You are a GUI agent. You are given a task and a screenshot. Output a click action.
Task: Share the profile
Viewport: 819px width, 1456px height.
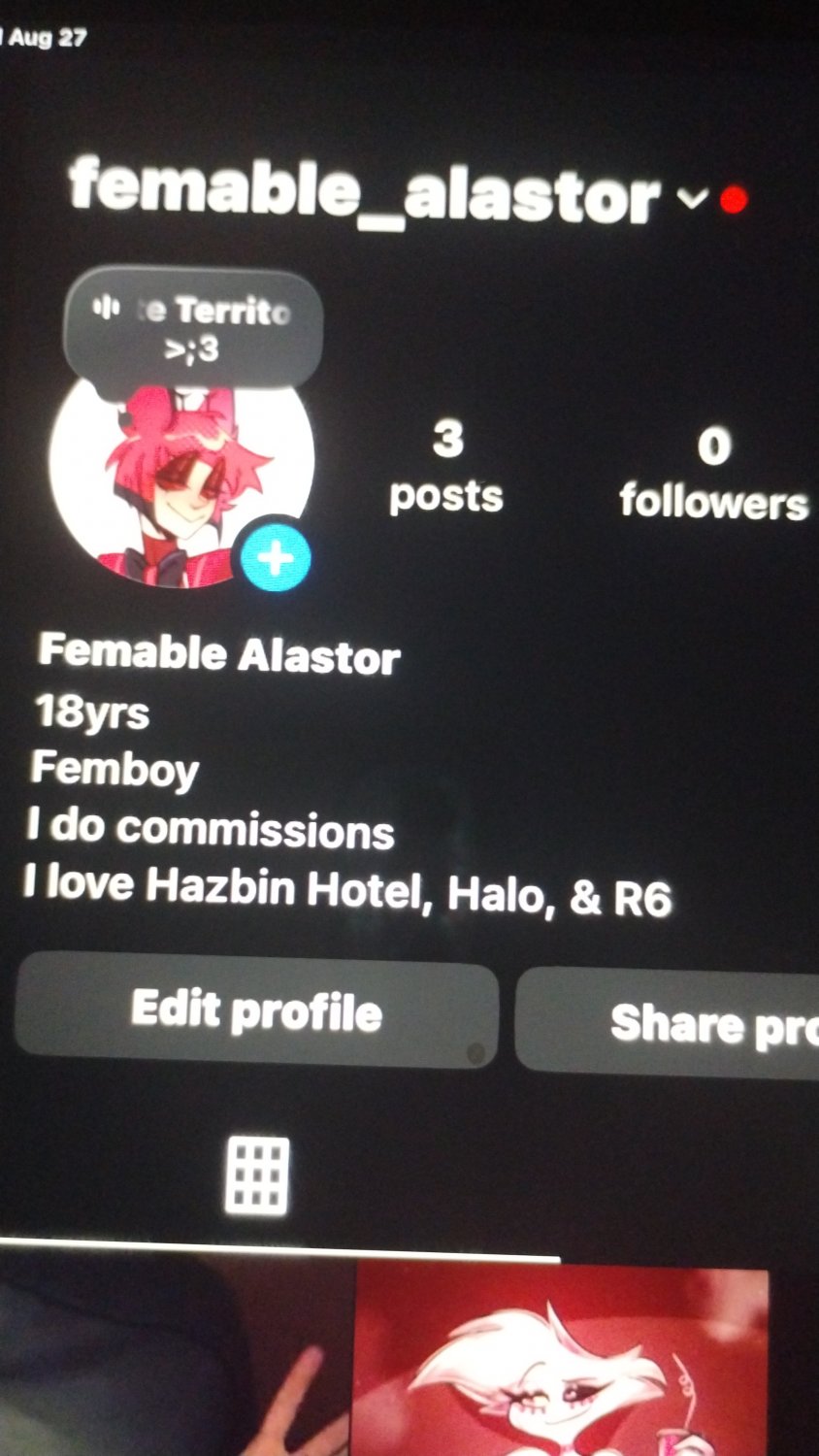point(668,1022)
